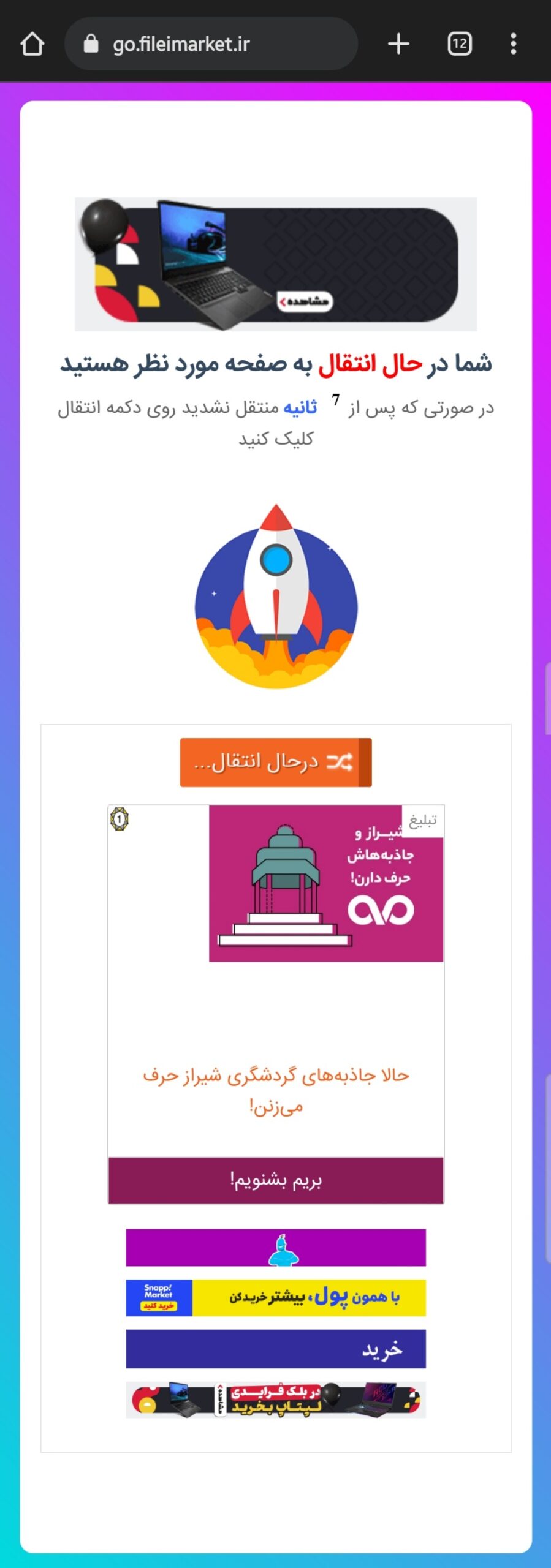Open the browser overflow menu
551x1568 pixels.
(513, 44)
